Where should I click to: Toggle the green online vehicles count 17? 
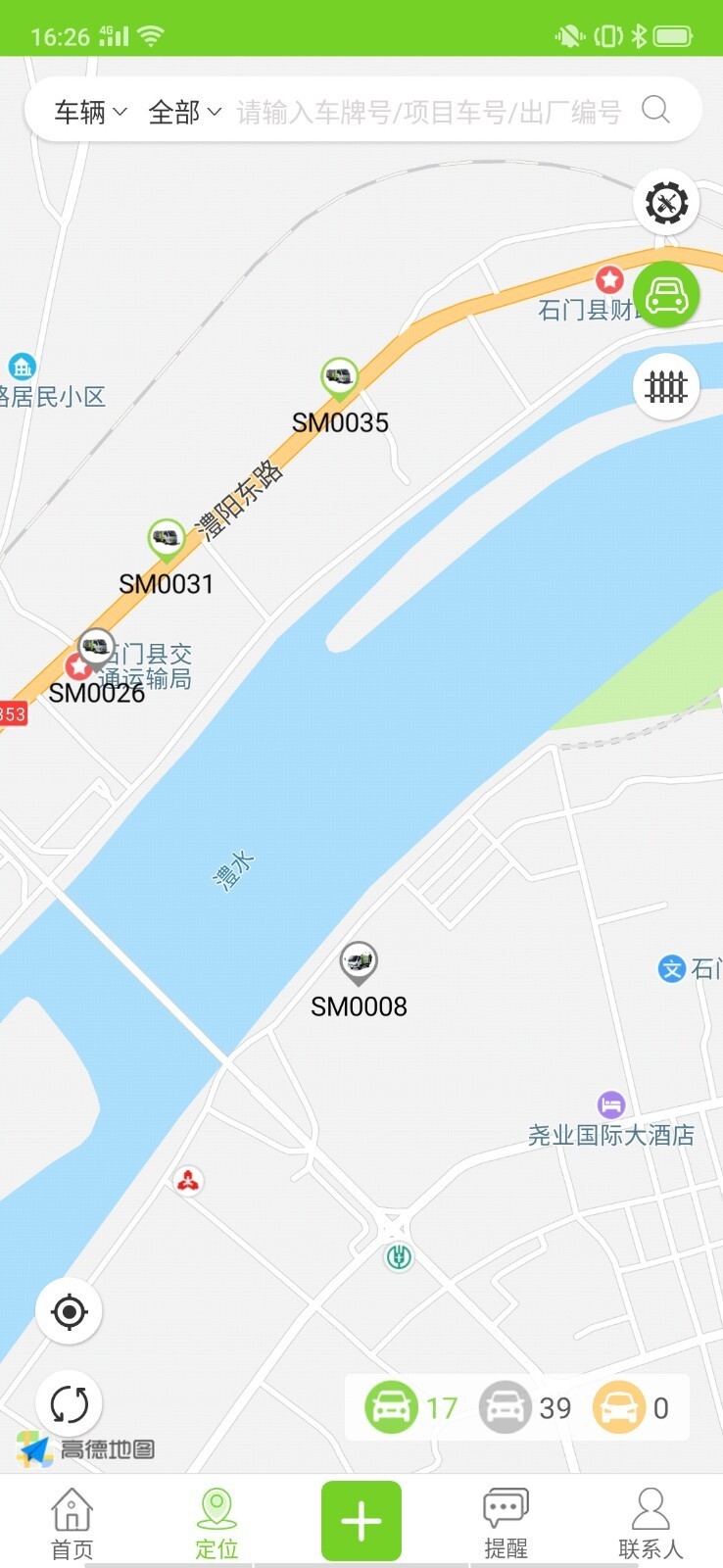(x=414, y=1407)
